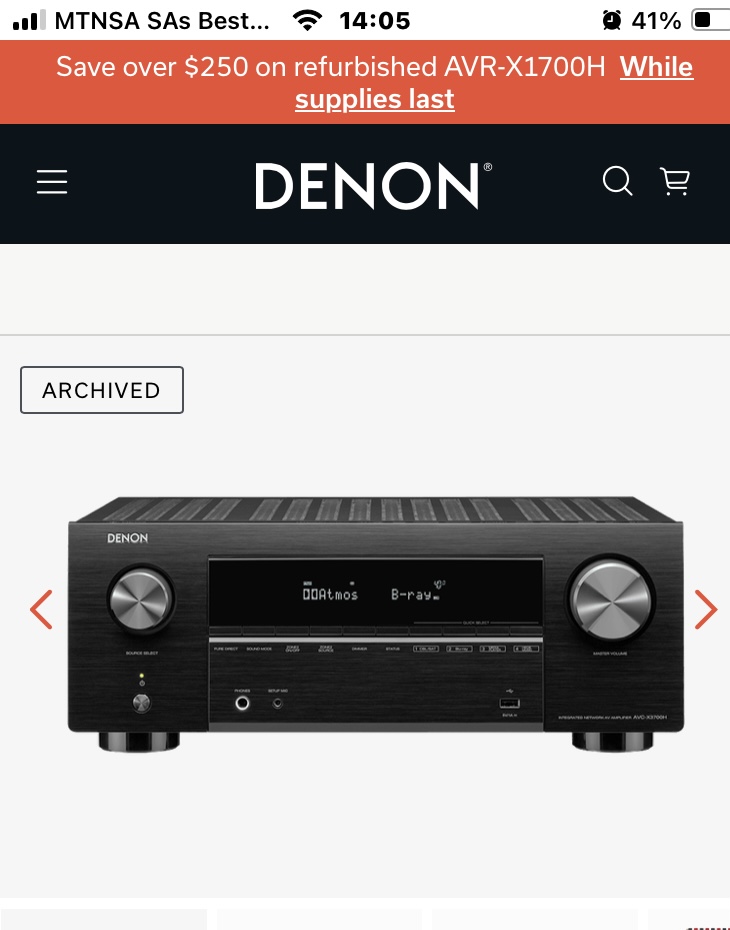This screenshot has width=730, height=930.
Task: Show the previous product image
Action: click(x=41, y=608)
